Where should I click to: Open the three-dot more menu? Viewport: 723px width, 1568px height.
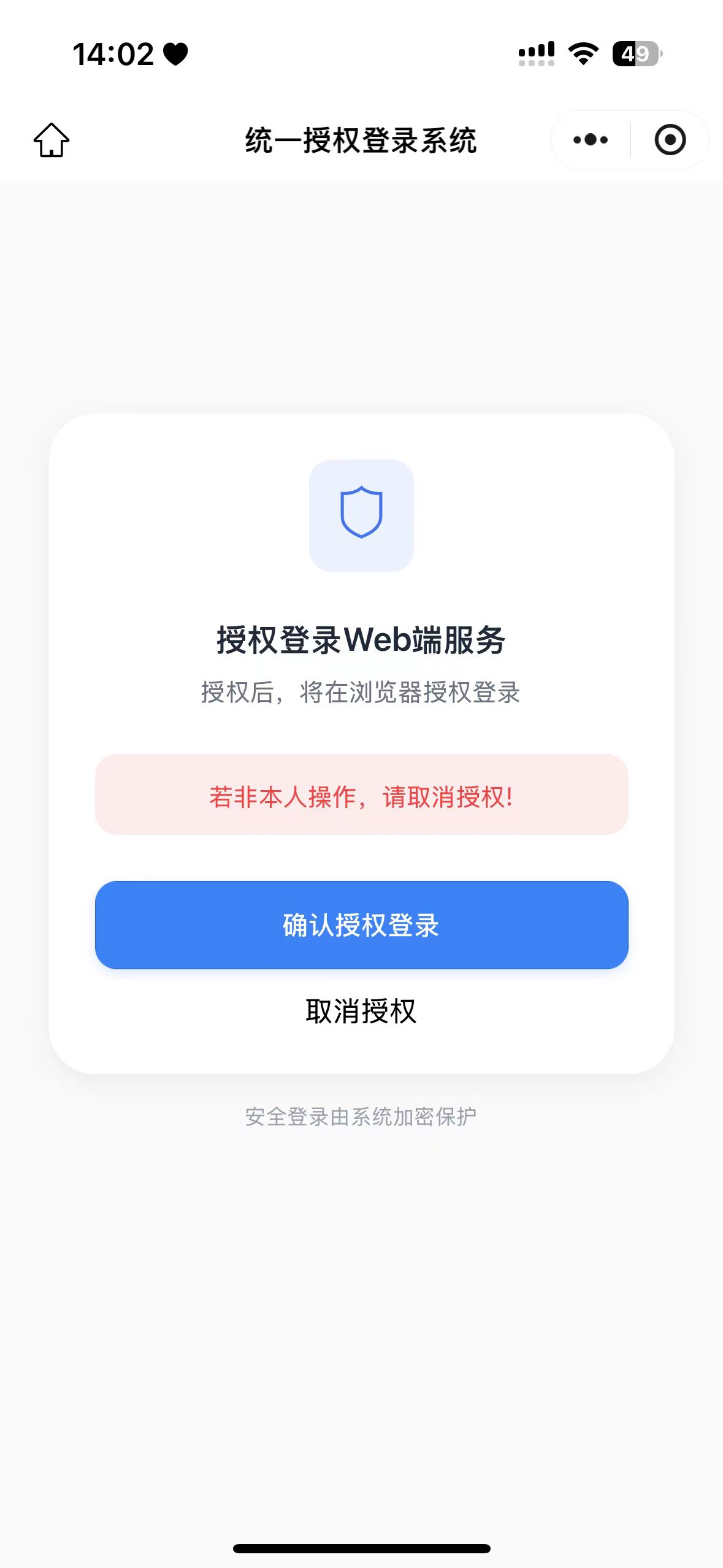pyautogui.click(x=590, y=140)
